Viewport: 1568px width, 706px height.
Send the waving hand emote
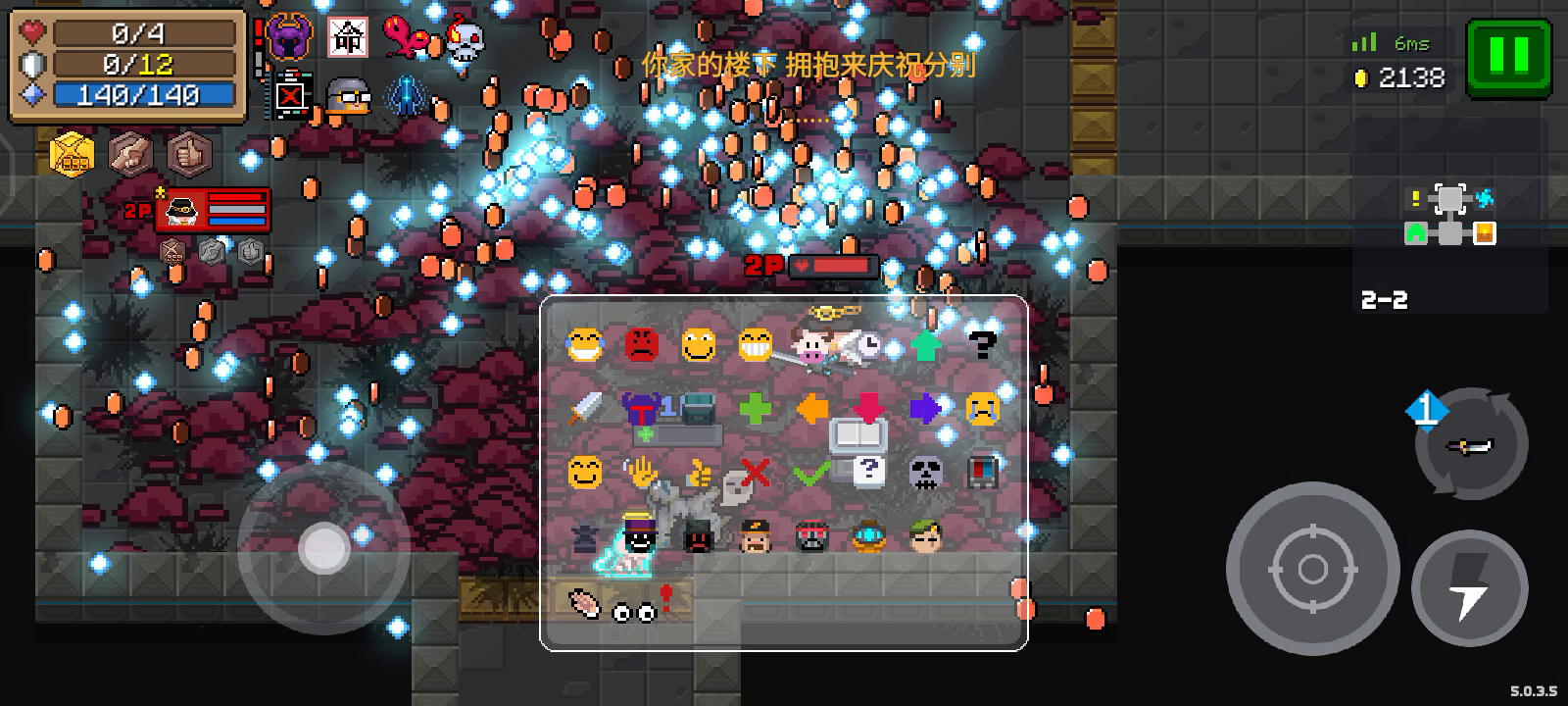[x=641, y=474]
